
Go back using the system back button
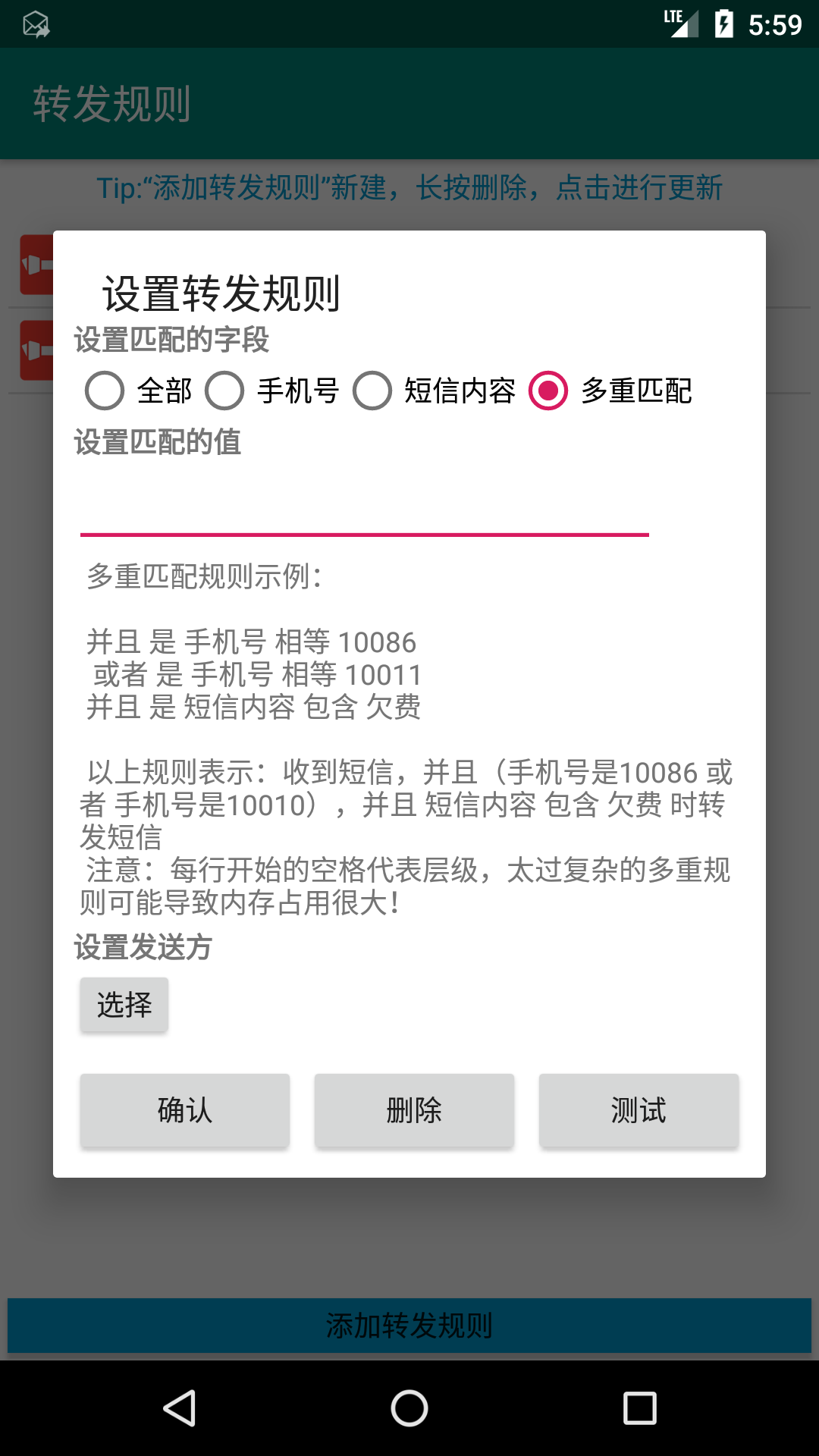click(x=180, y=1408)
